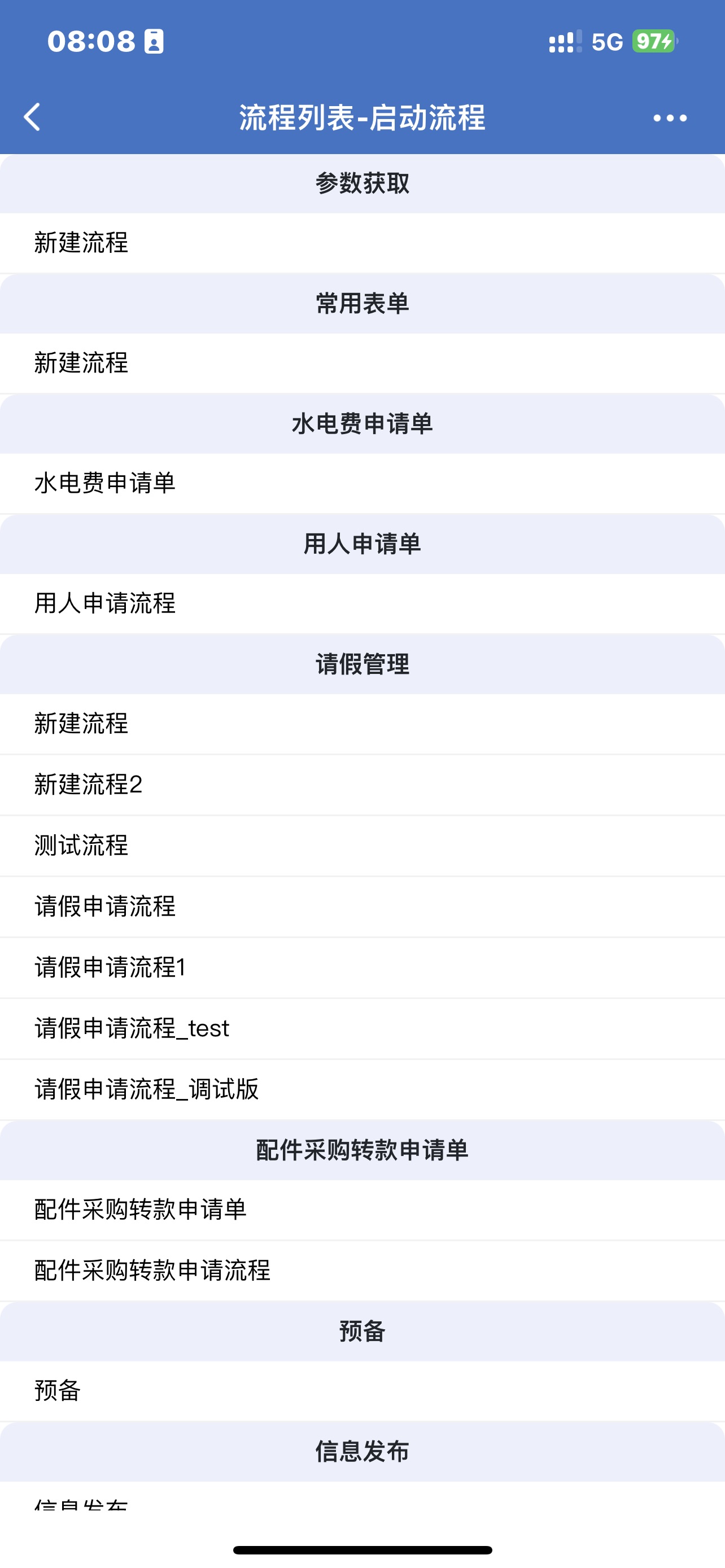The width and height of the screenshot is (725, 1568).
Task: Open 新建流程 under 请假管理
Action: [x=81, y=724]
